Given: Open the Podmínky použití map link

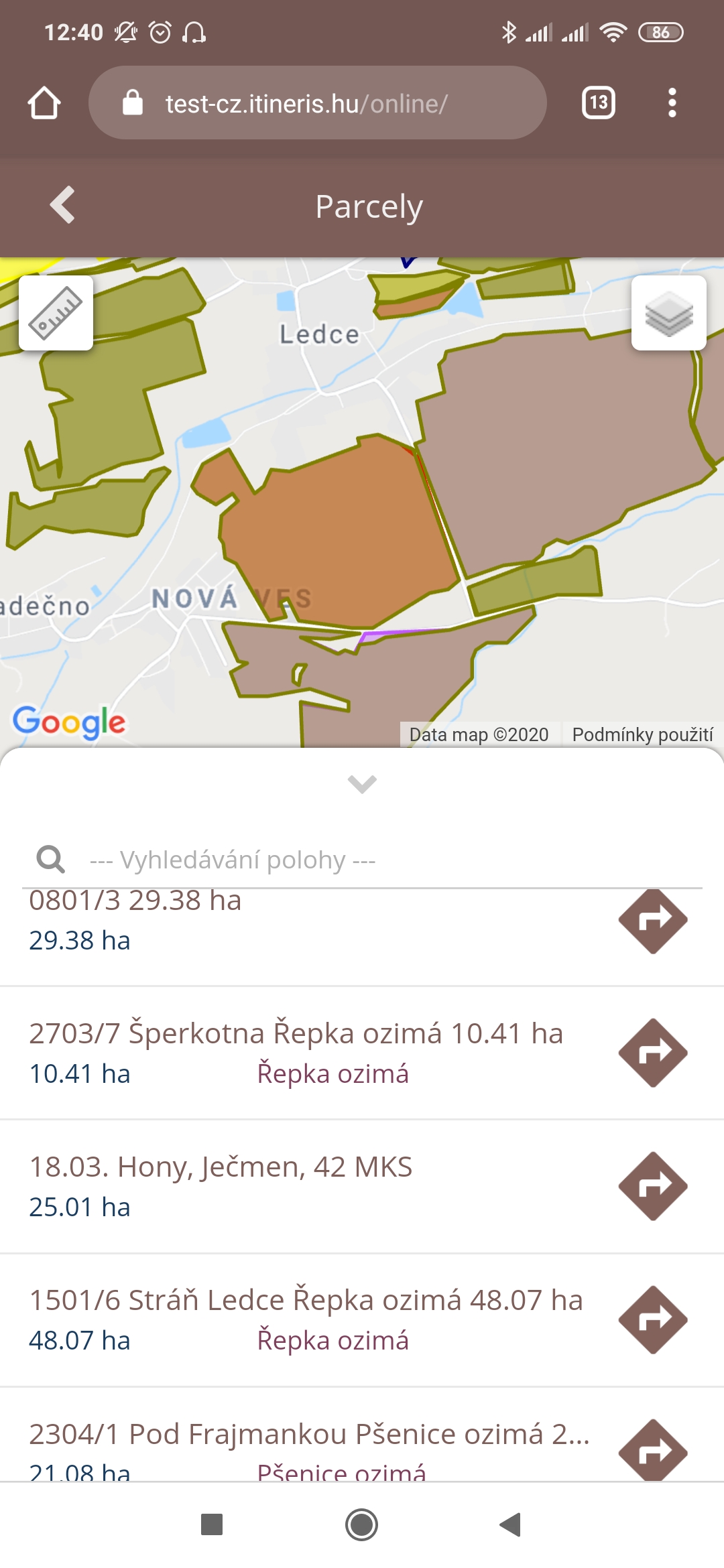Looking at the screenshot, I should click(642, 734).
